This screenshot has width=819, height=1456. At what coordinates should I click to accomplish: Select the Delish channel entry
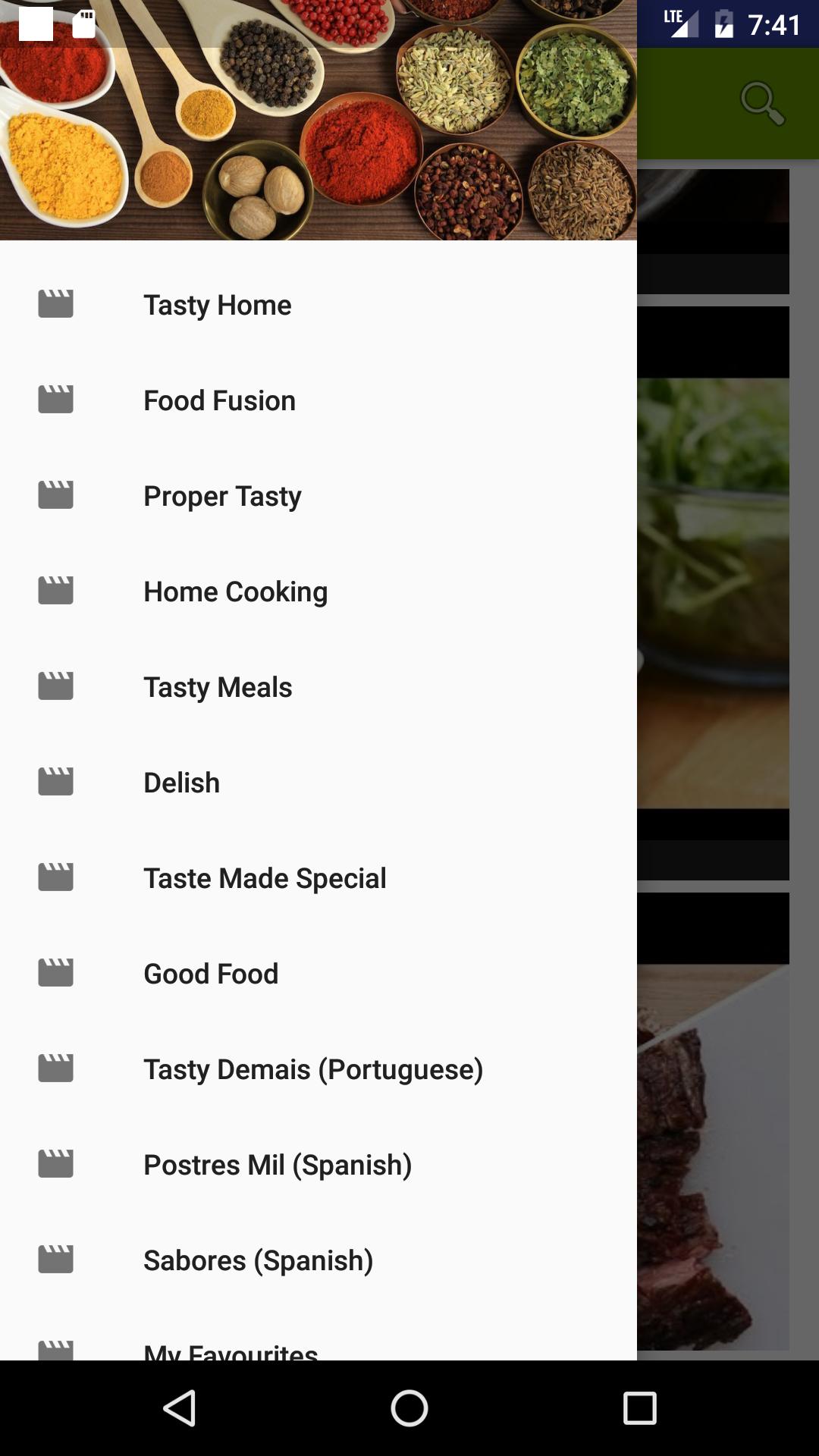click(x=180, y=782)
